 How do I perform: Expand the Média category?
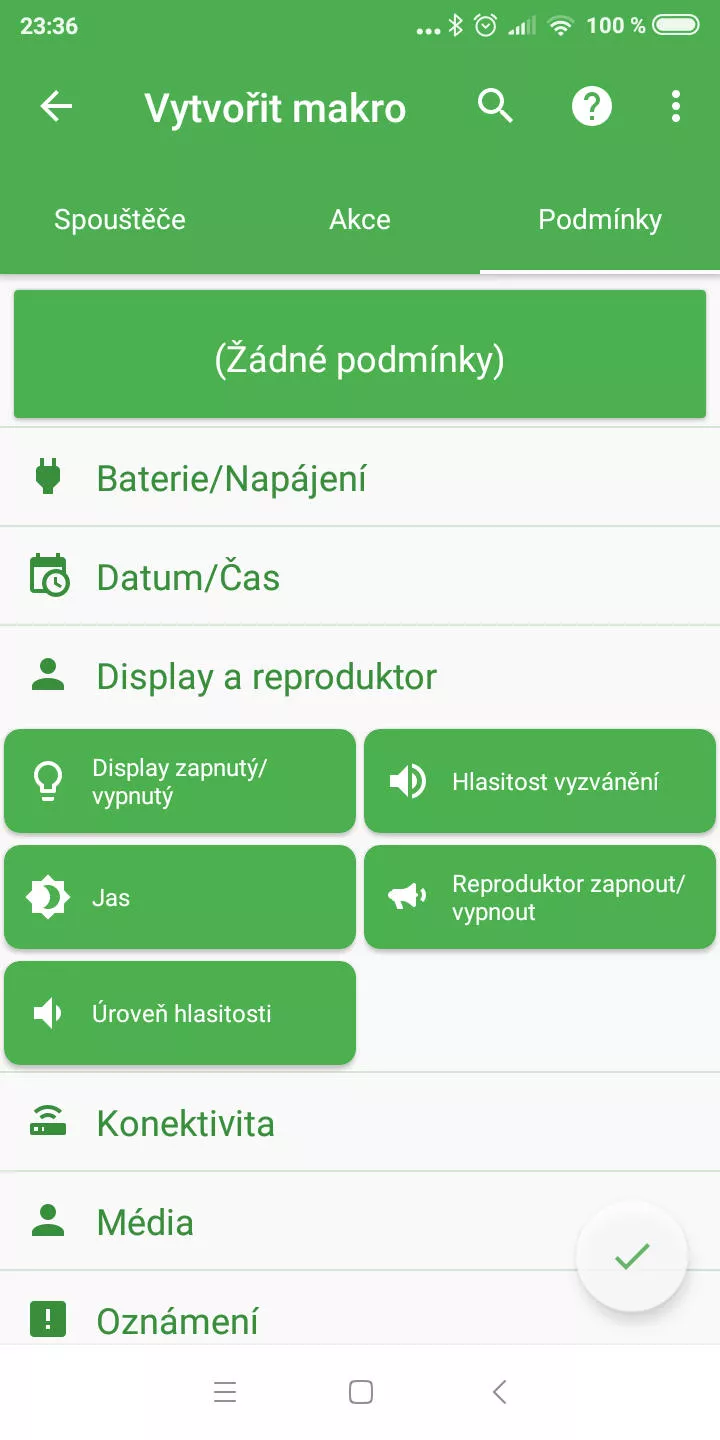360,1222
